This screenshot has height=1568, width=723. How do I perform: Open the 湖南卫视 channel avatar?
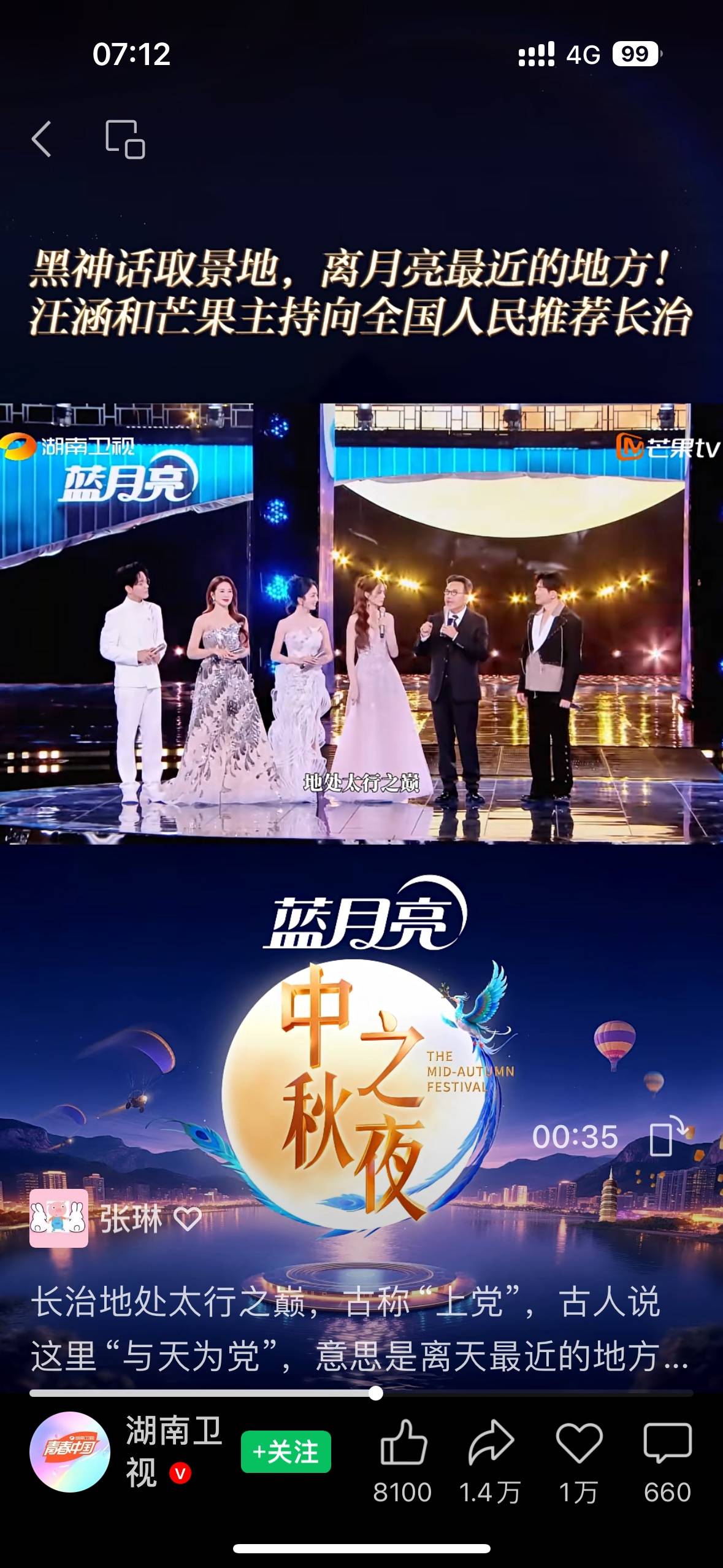[x=70, y=1452]
